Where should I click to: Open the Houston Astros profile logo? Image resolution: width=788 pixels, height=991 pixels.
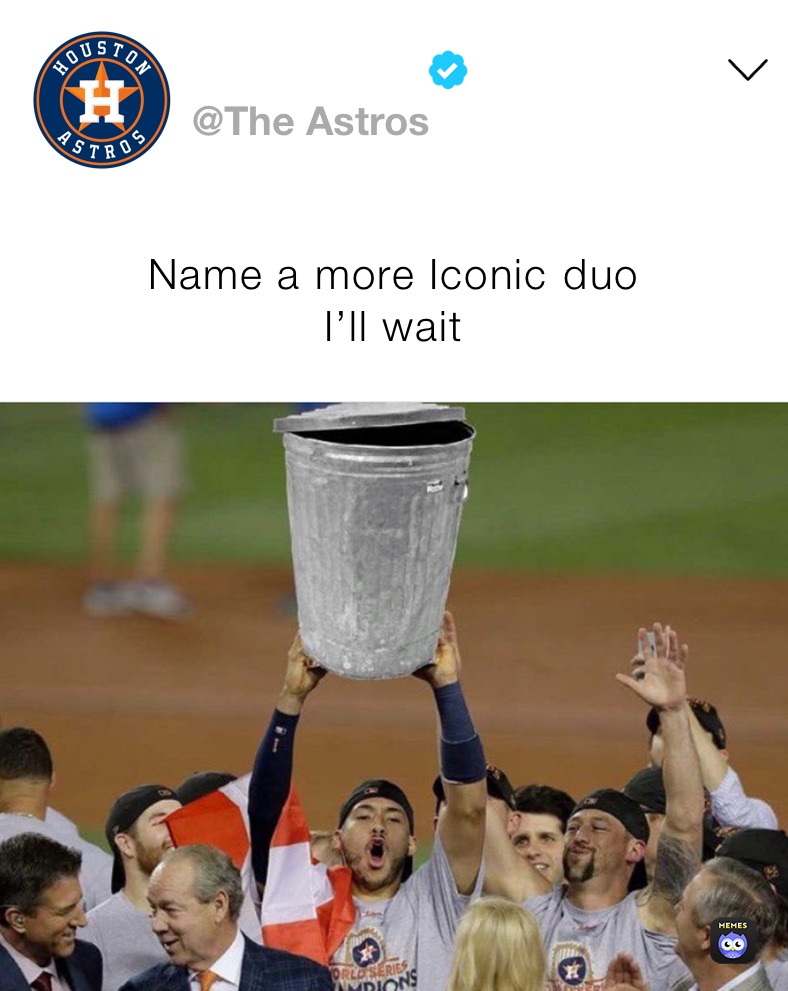[x=100, y=100]
